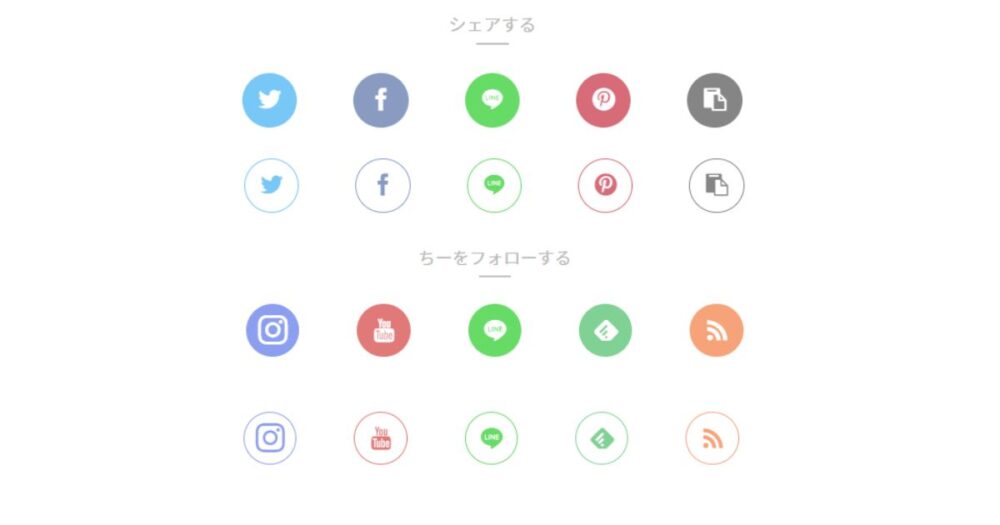Screen dimensions: 1000x525
Task: Tap the outlined YouTube follow button
Action: tap(381, 438)
